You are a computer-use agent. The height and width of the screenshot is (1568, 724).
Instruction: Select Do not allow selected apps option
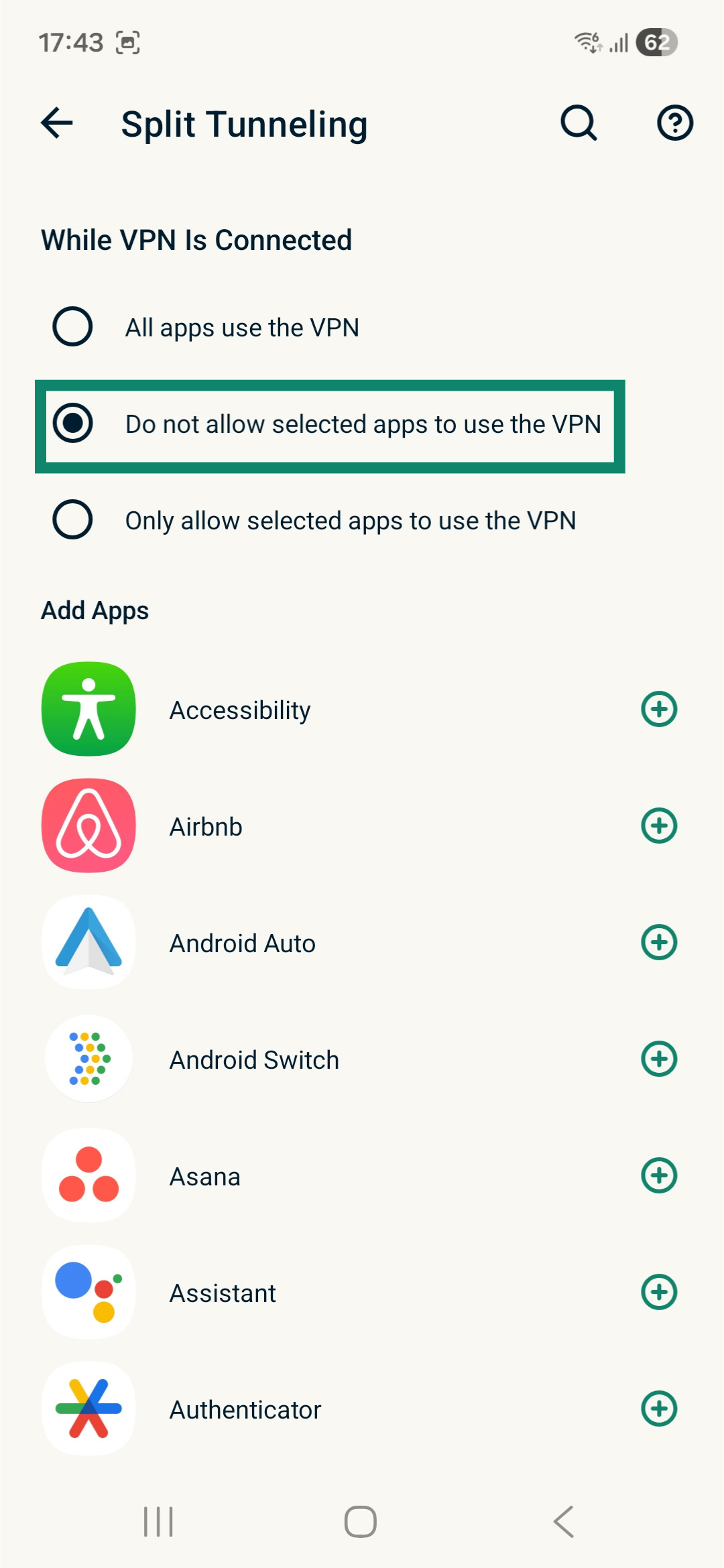coord(72,423)
